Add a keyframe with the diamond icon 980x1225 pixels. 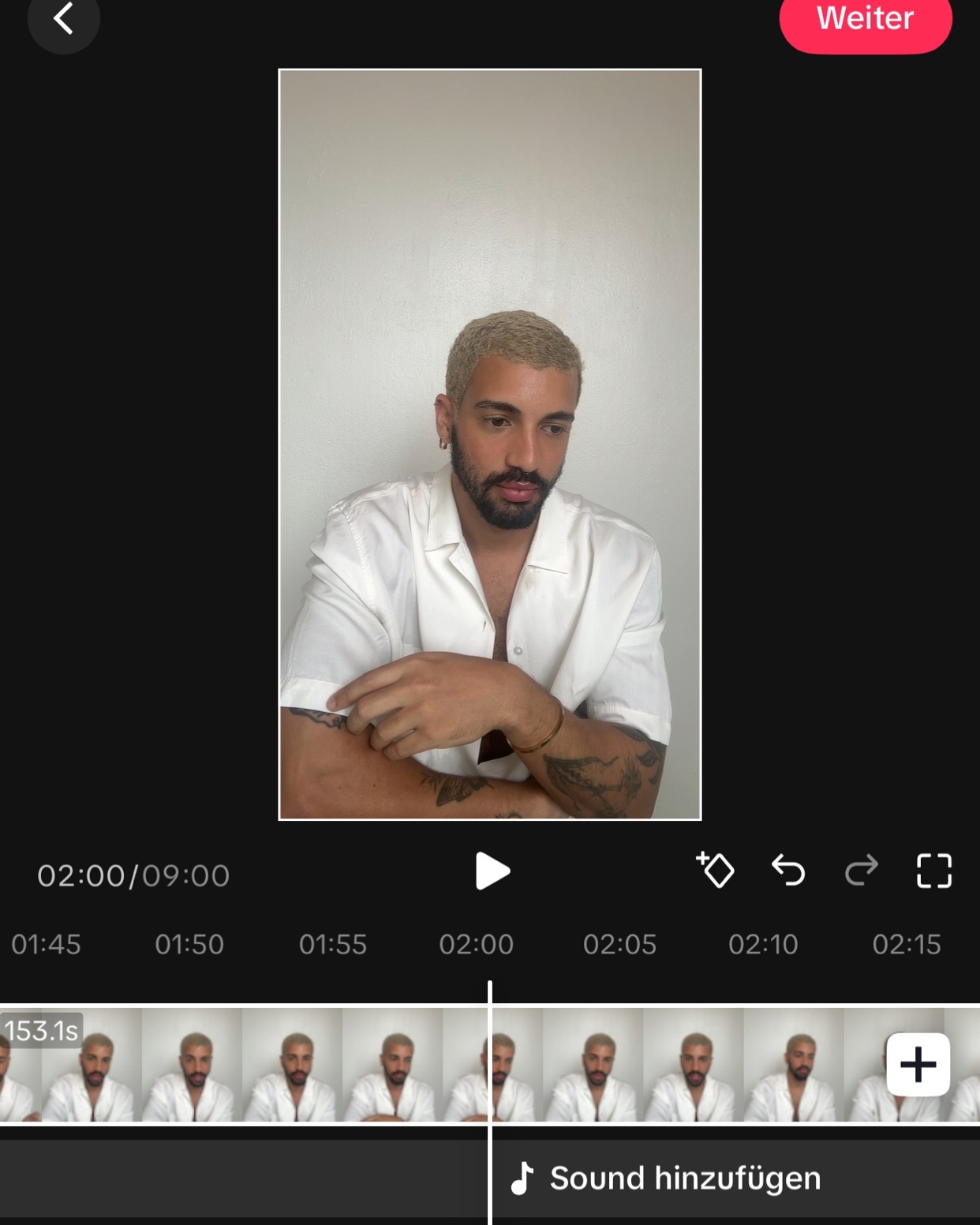(x=716, y=871)
